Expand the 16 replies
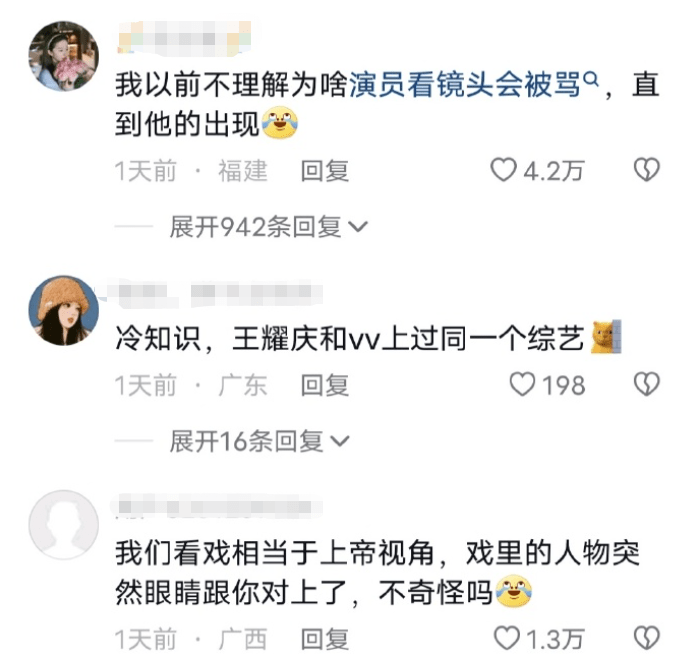693x661 pixels. coord(259,440)
